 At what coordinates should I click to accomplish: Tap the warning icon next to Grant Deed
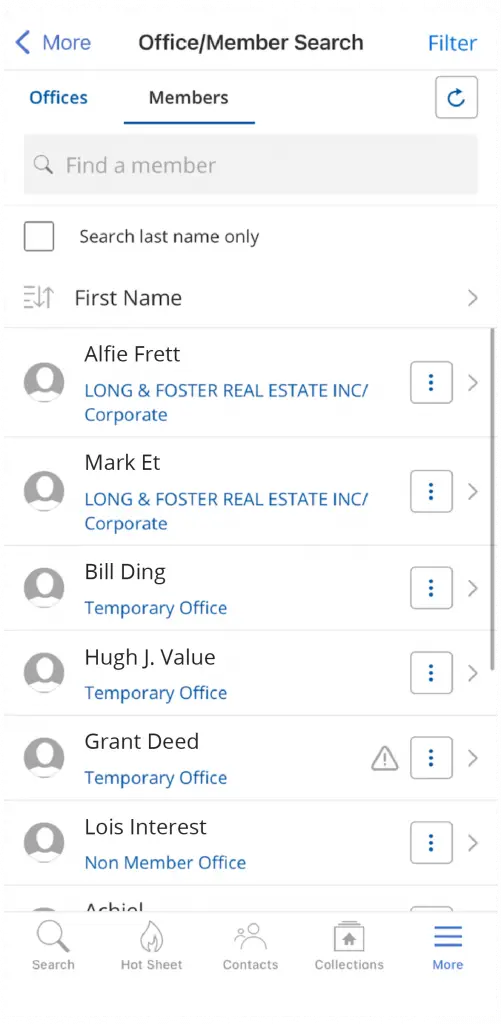point(385,758)
